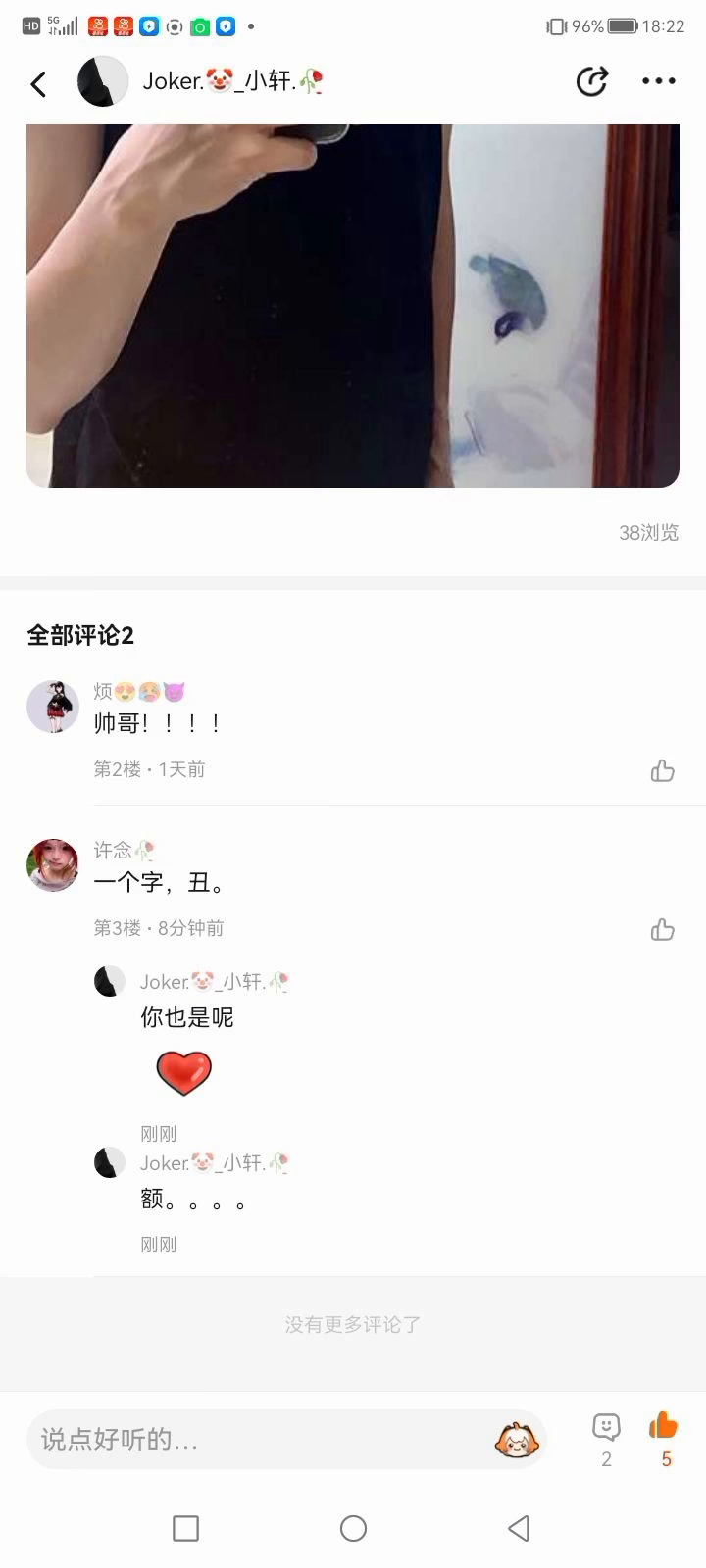Open the post photo in full view
Viewport: 706px width, 1568px height.
click(353, 305)
